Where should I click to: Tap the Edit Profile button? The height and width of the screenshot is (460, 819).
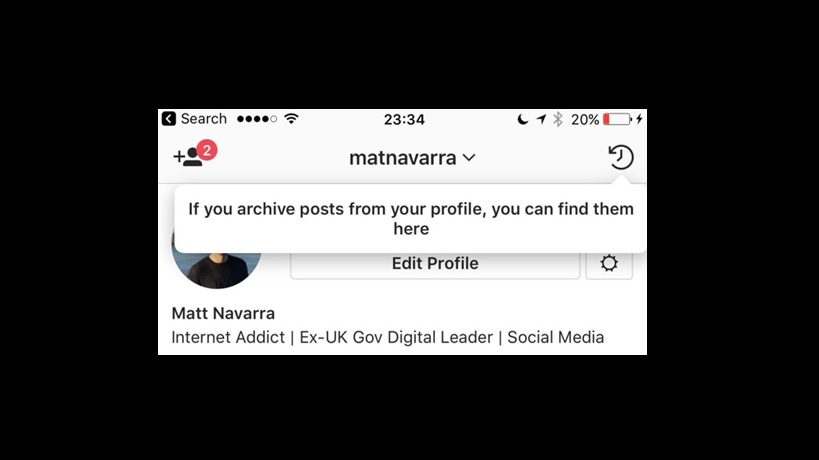click(435, 264)
